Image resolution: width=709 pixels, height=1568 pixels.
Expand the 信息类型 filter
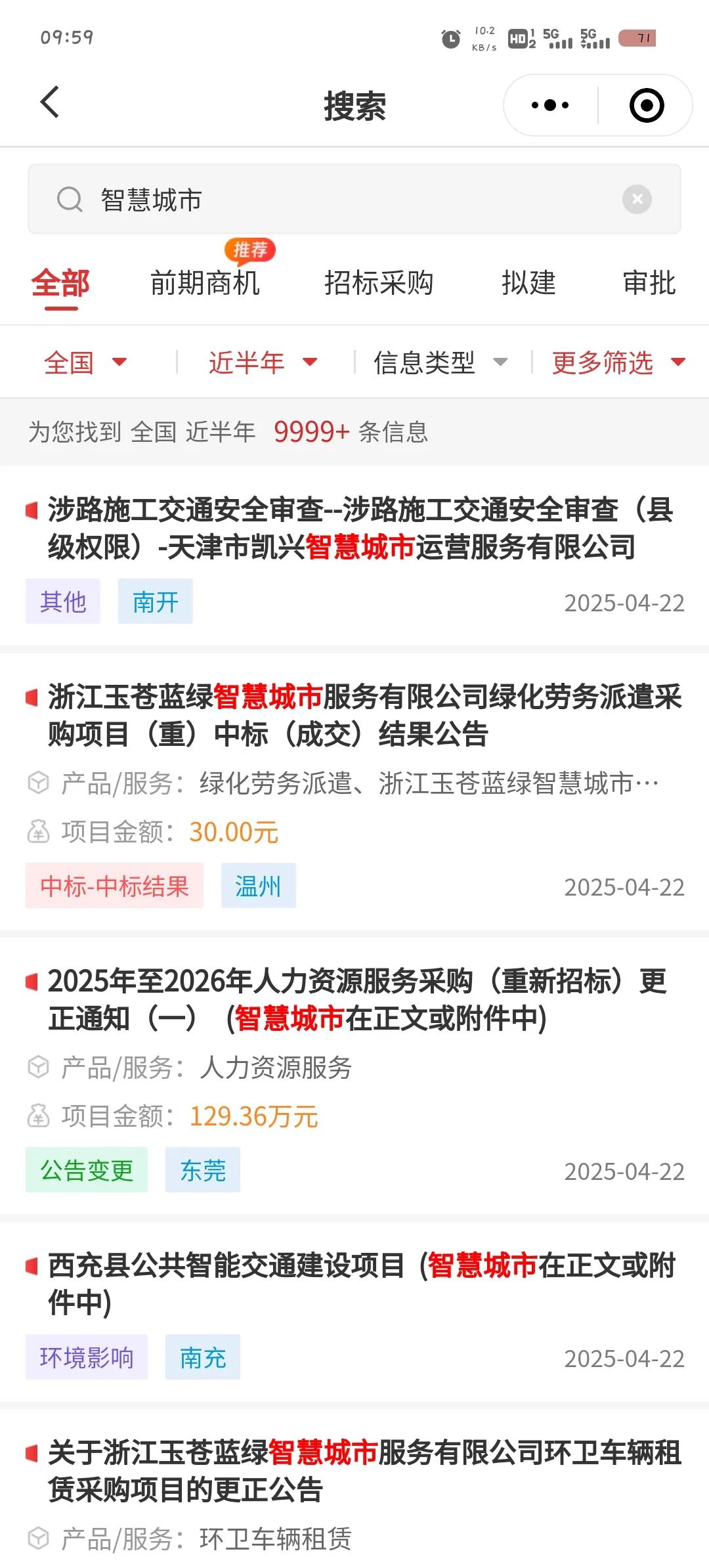coord(440,362)
